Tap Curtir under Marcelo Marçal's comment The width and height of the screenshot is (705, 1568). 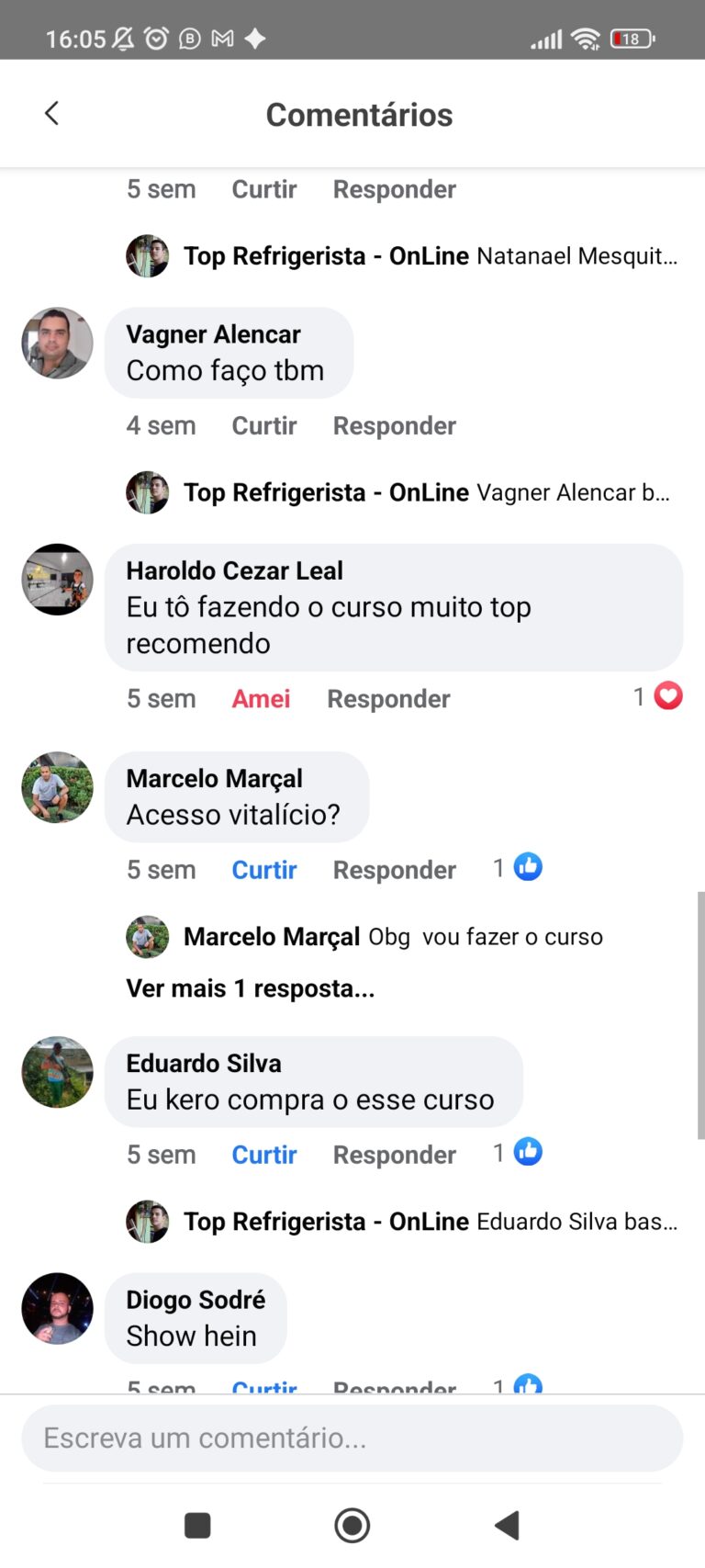[x=264, y=870]
